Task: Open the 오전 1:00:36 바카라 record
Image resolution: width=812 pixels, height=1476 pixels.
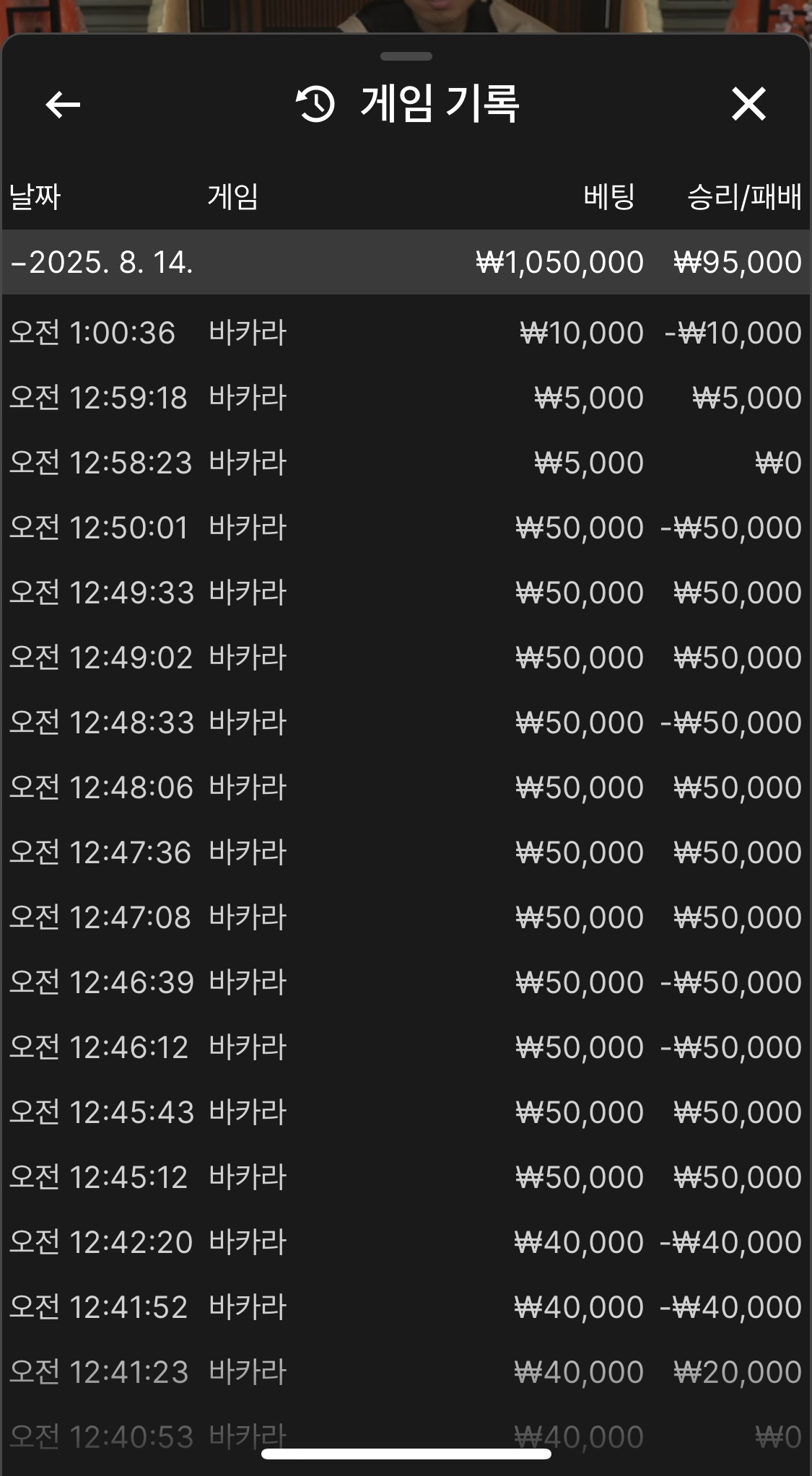Action: [406, 333]
